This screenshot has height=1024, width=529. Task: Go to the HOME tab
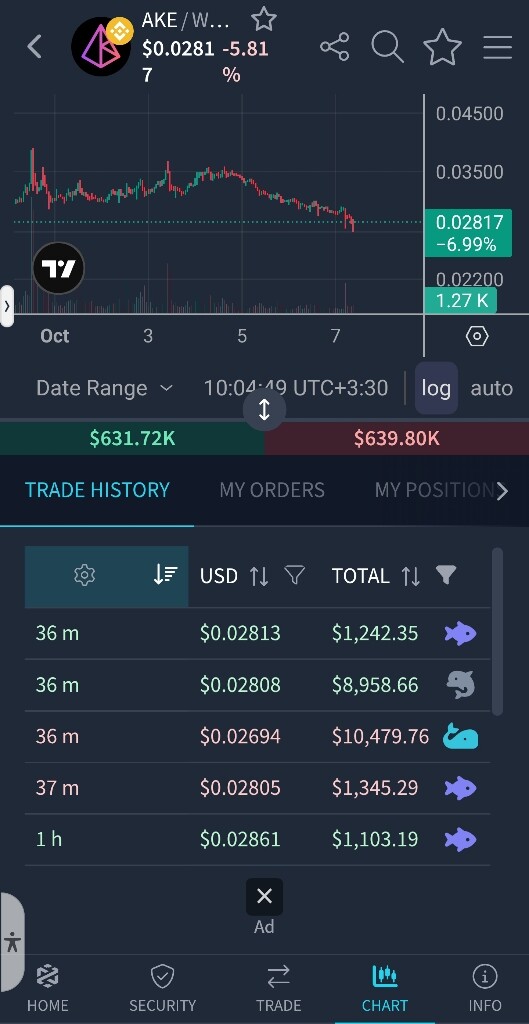click(48, 988)
